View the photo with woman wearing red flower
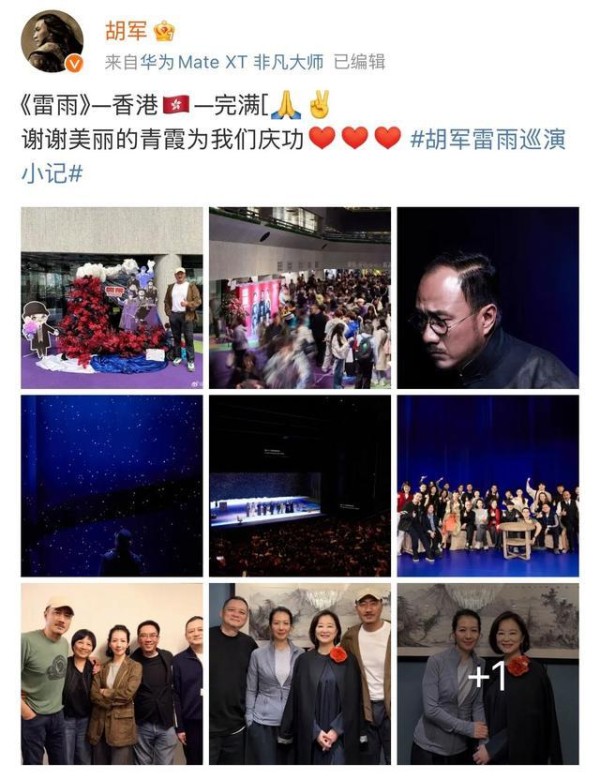This screenshot has width=600, height=779. pos(299,673)
